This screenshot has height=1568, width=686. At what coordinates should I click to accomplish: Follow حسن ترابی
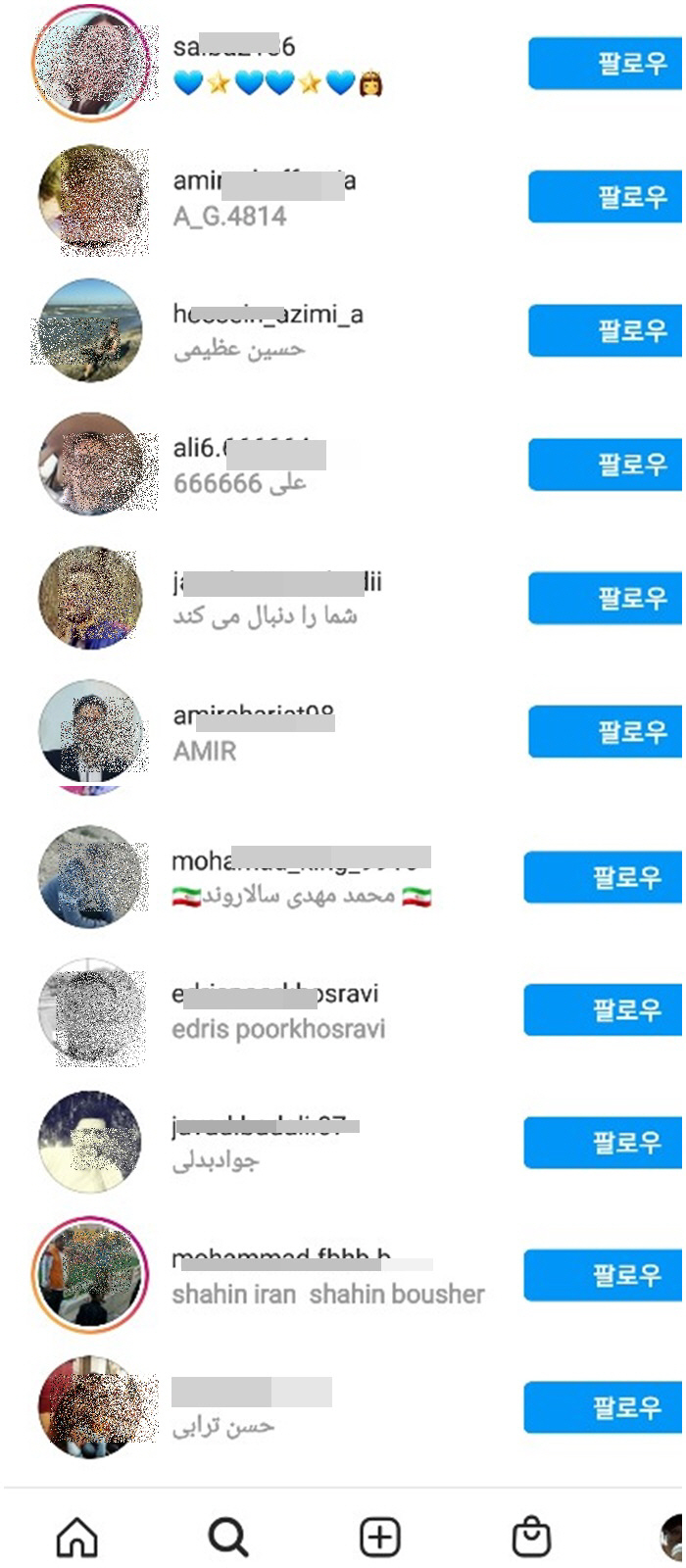pyautogui.click(x=603, y=1407)
